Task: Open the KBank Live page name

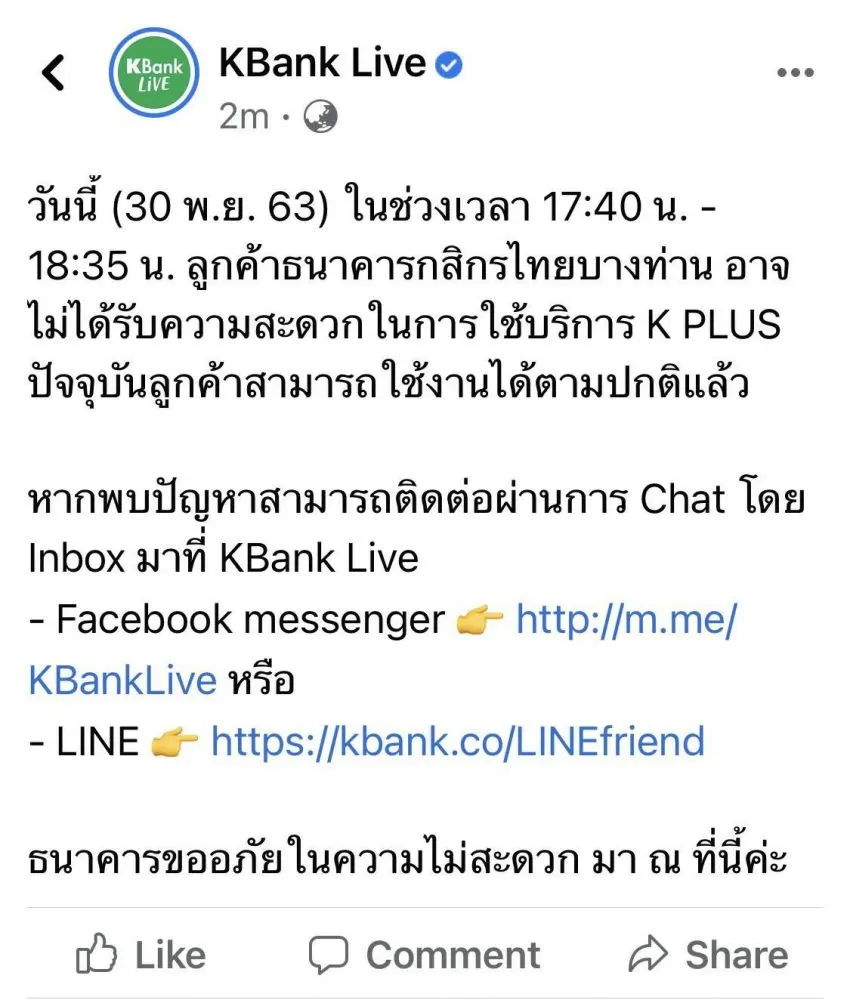Action: tap(322, 63)
